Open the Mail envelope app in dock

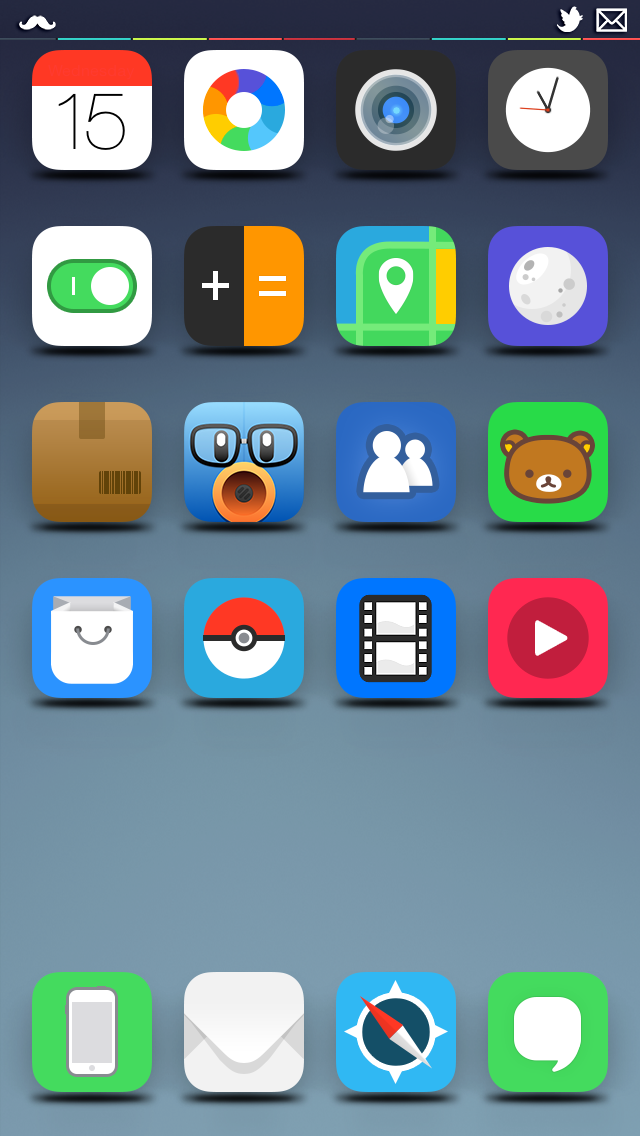tap(244, 1032)
